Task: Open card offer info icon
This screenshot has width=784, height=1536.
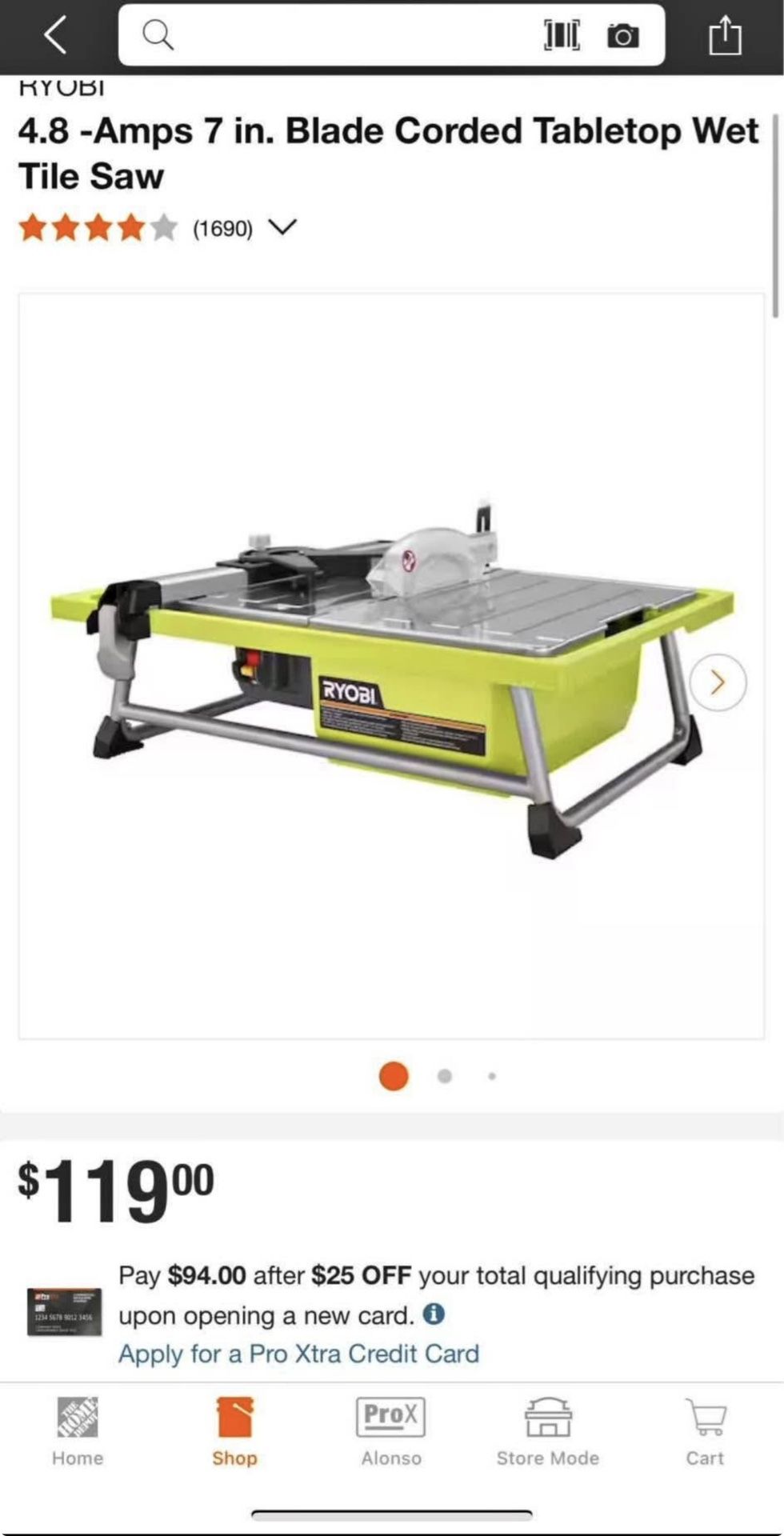Action: (434, 1314)
